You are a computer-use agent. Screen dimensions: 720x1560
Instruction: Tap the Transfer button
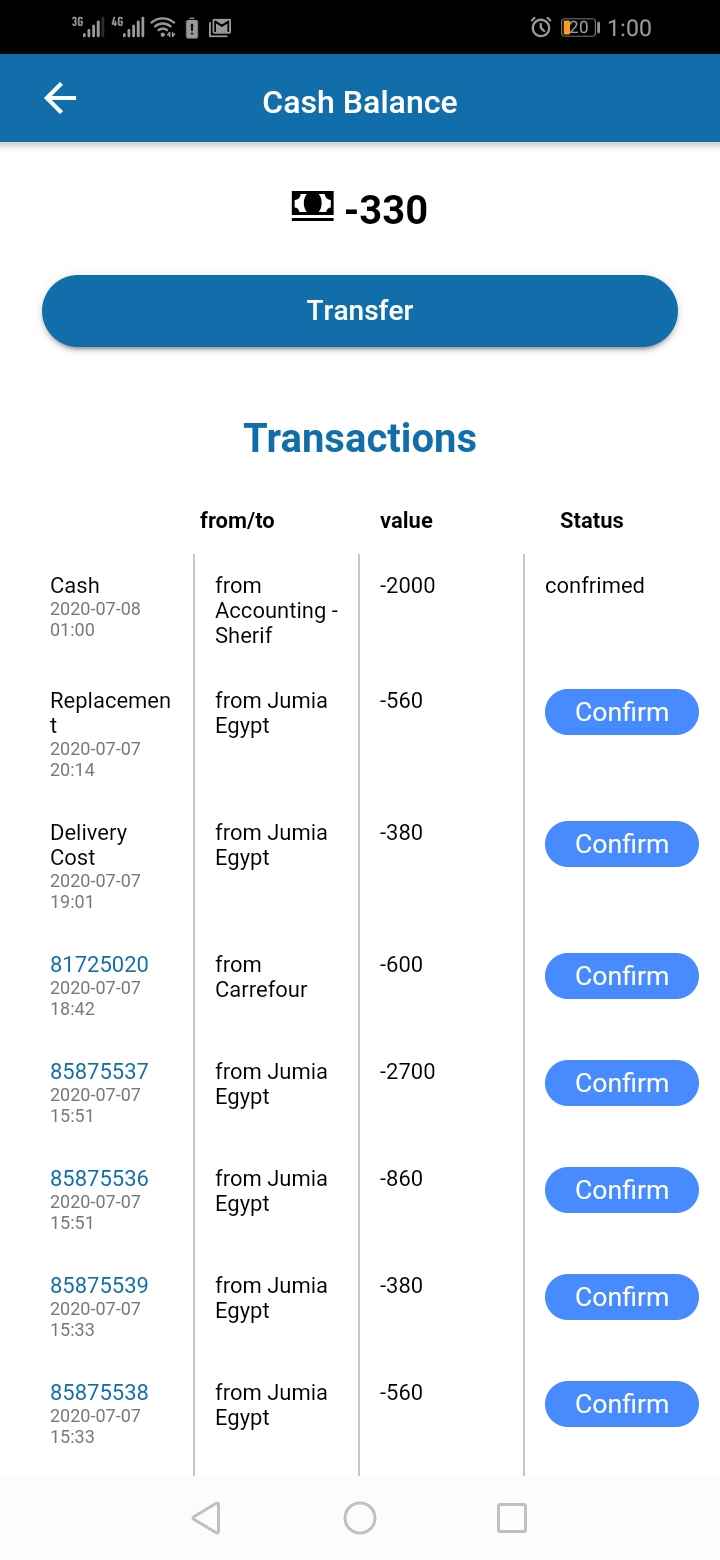(360, 311)
